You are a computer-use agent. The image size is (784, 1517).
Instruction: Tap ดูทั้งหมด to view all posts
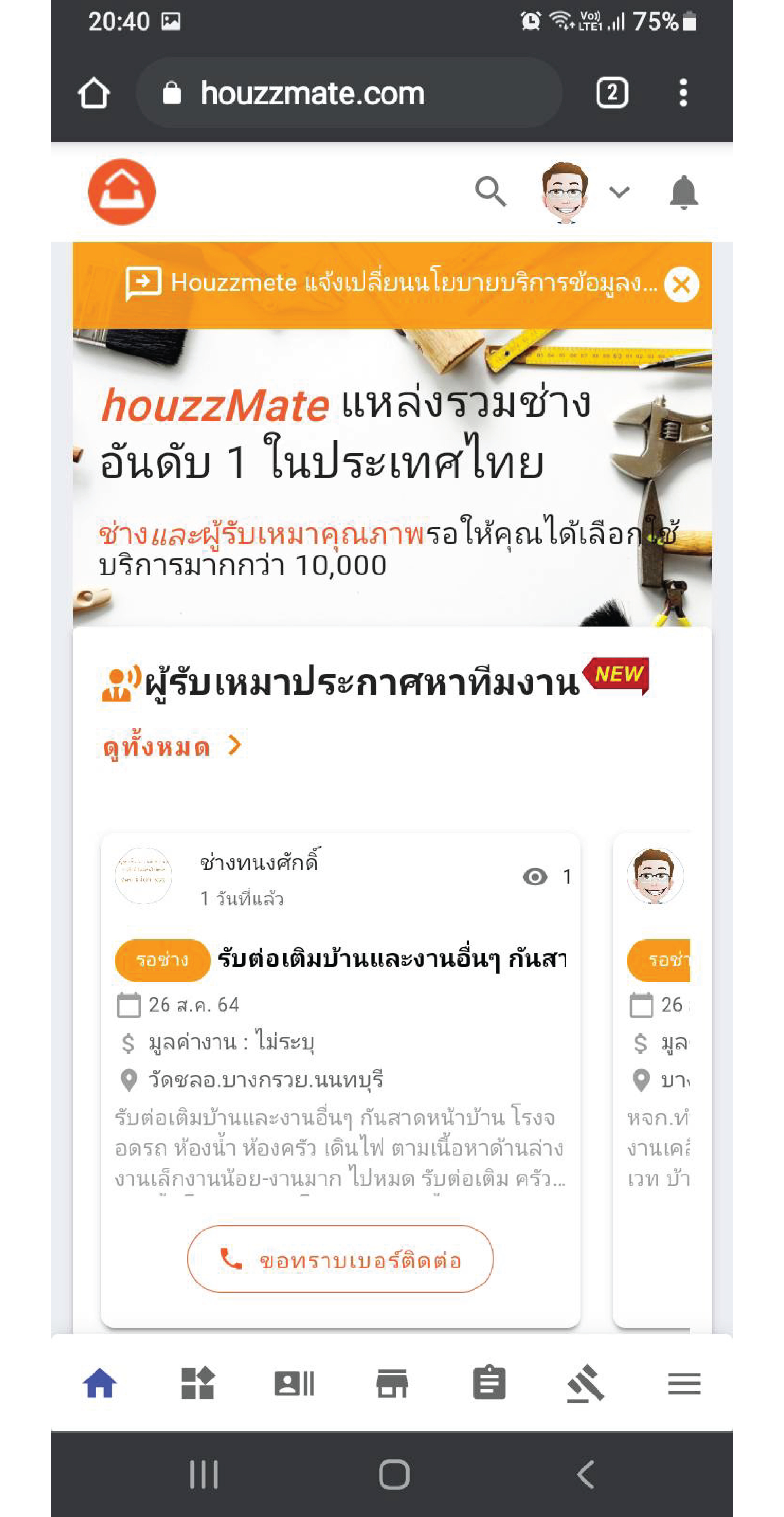pyautogui.click(x=171, y=746)
